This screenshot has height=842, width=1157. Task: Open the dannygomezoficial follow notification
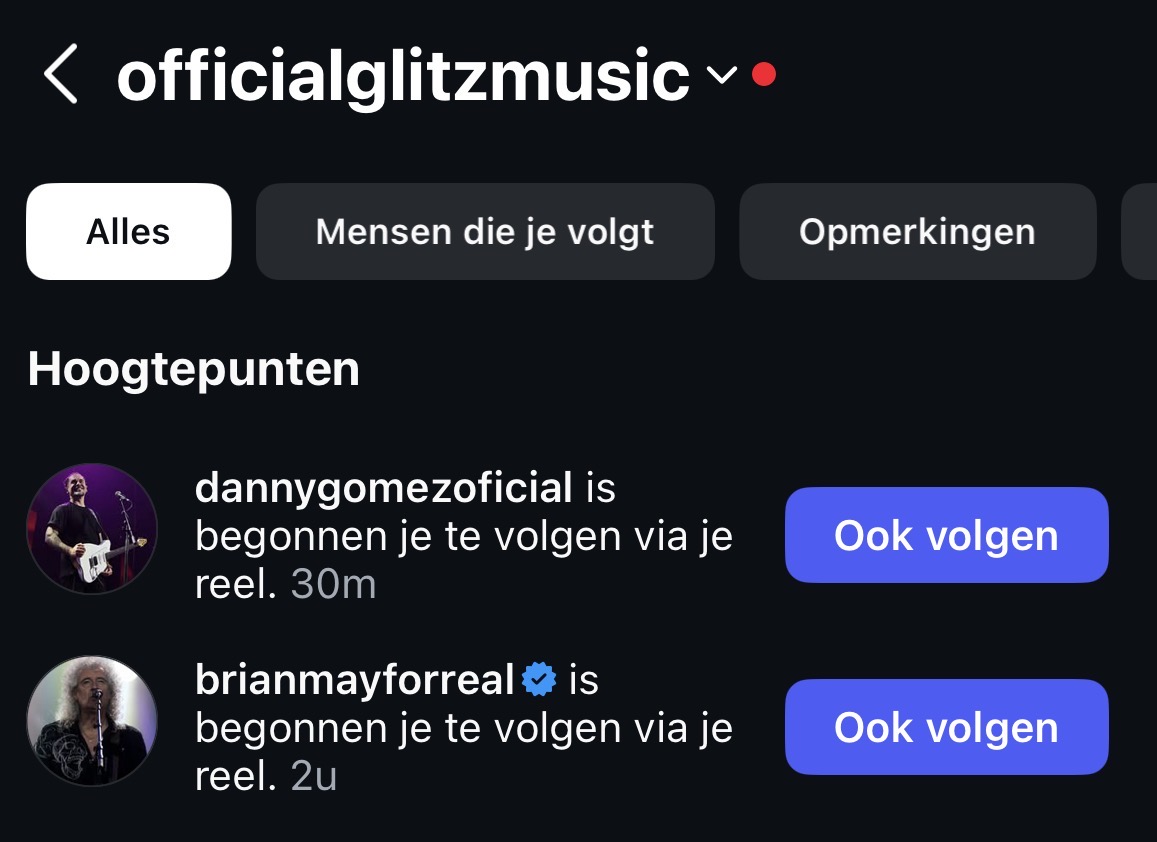pyautogui.click(x=464, y=537)
